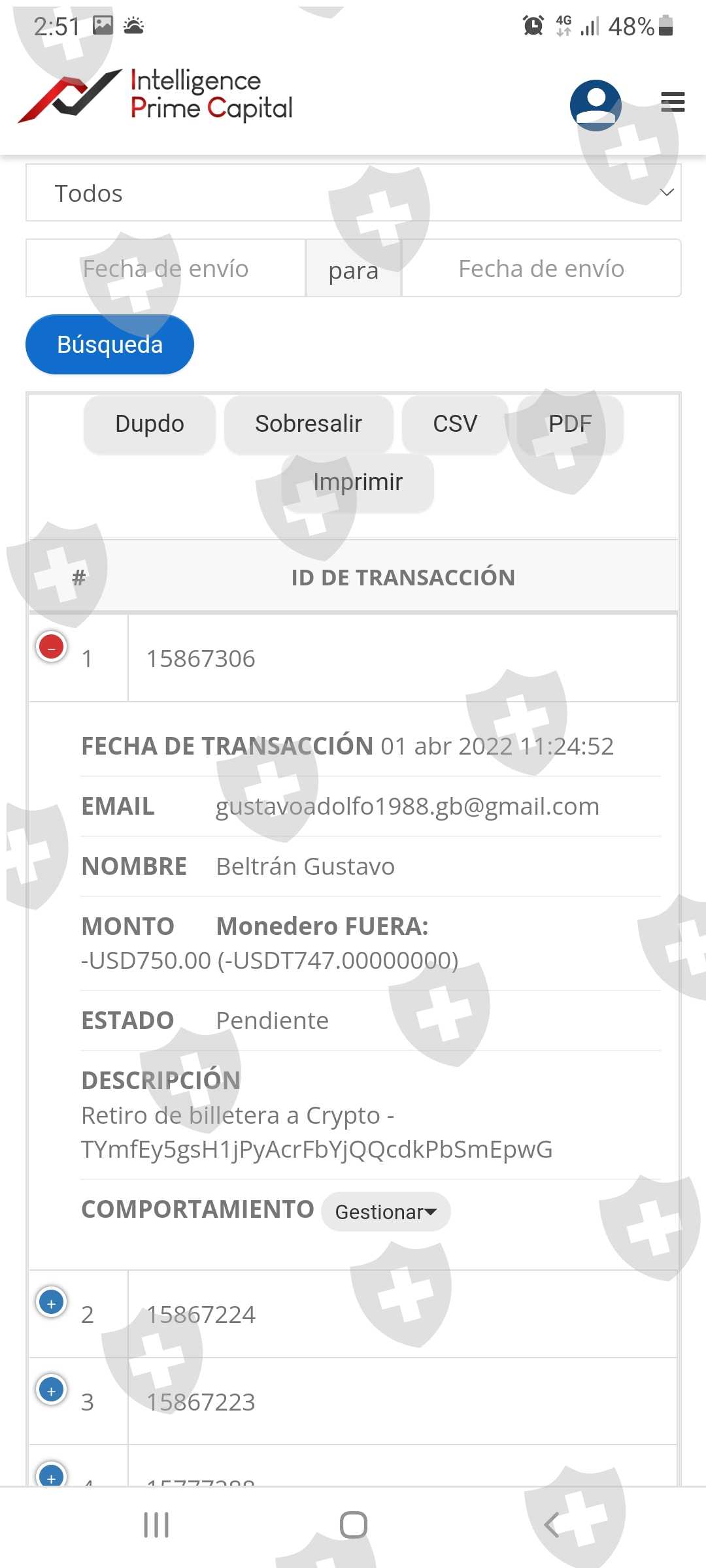
Task: Export the table as PDF
Action: 570,424
